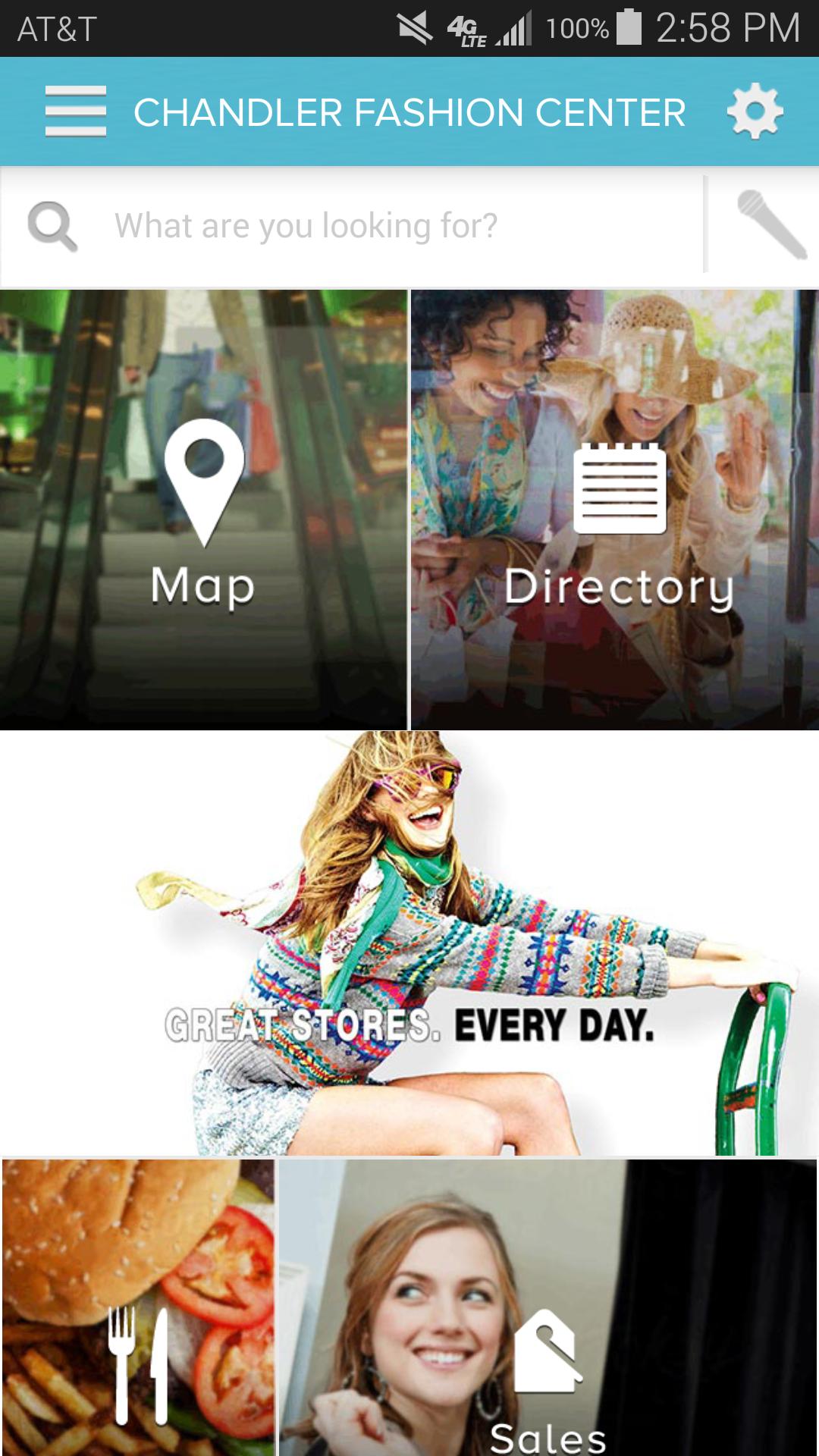Open the Sales tile
Viewport: 819px width, 1456px height.
548,1306
